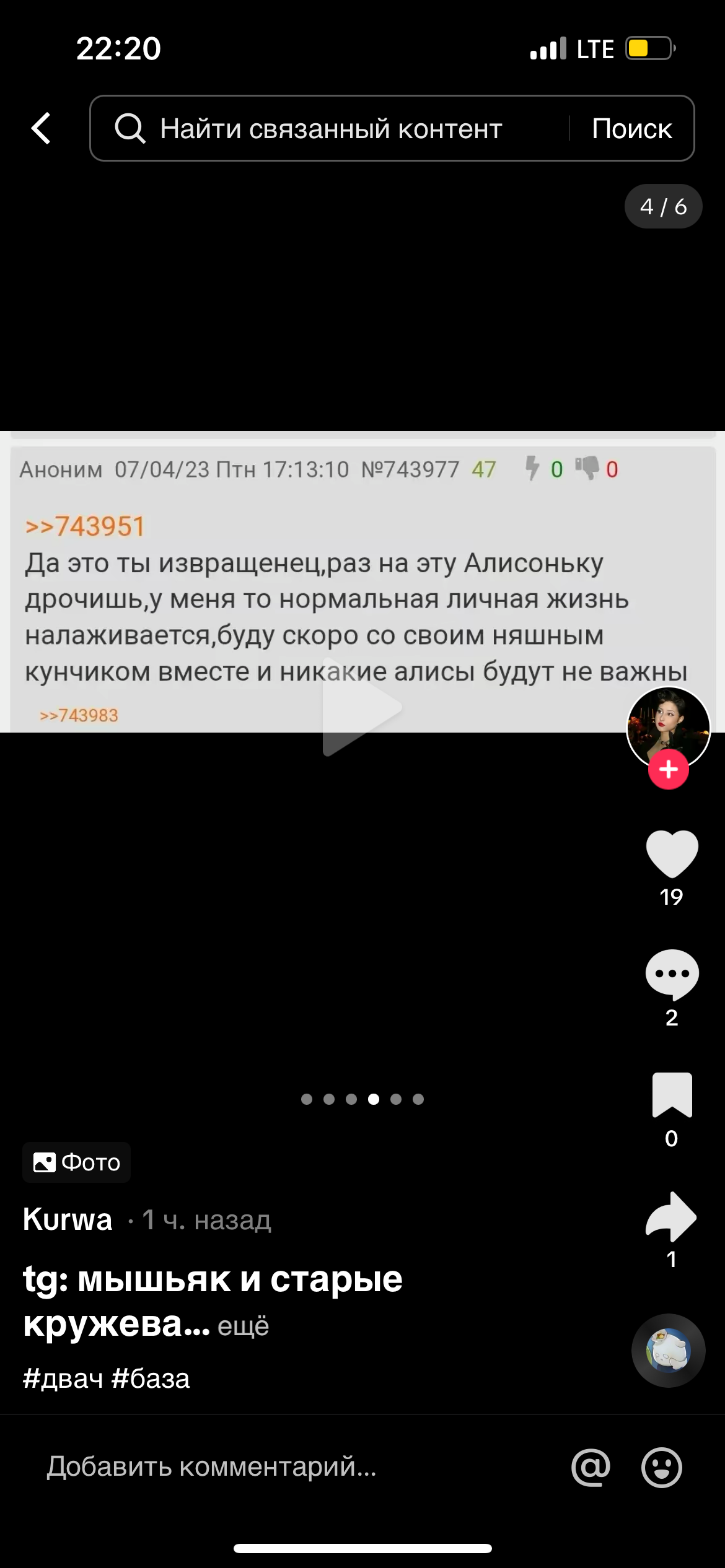Image resolution: width=725 pixels, height=1568 pixels.
Task: Open the comments bubble
Action: coord(672,974)
